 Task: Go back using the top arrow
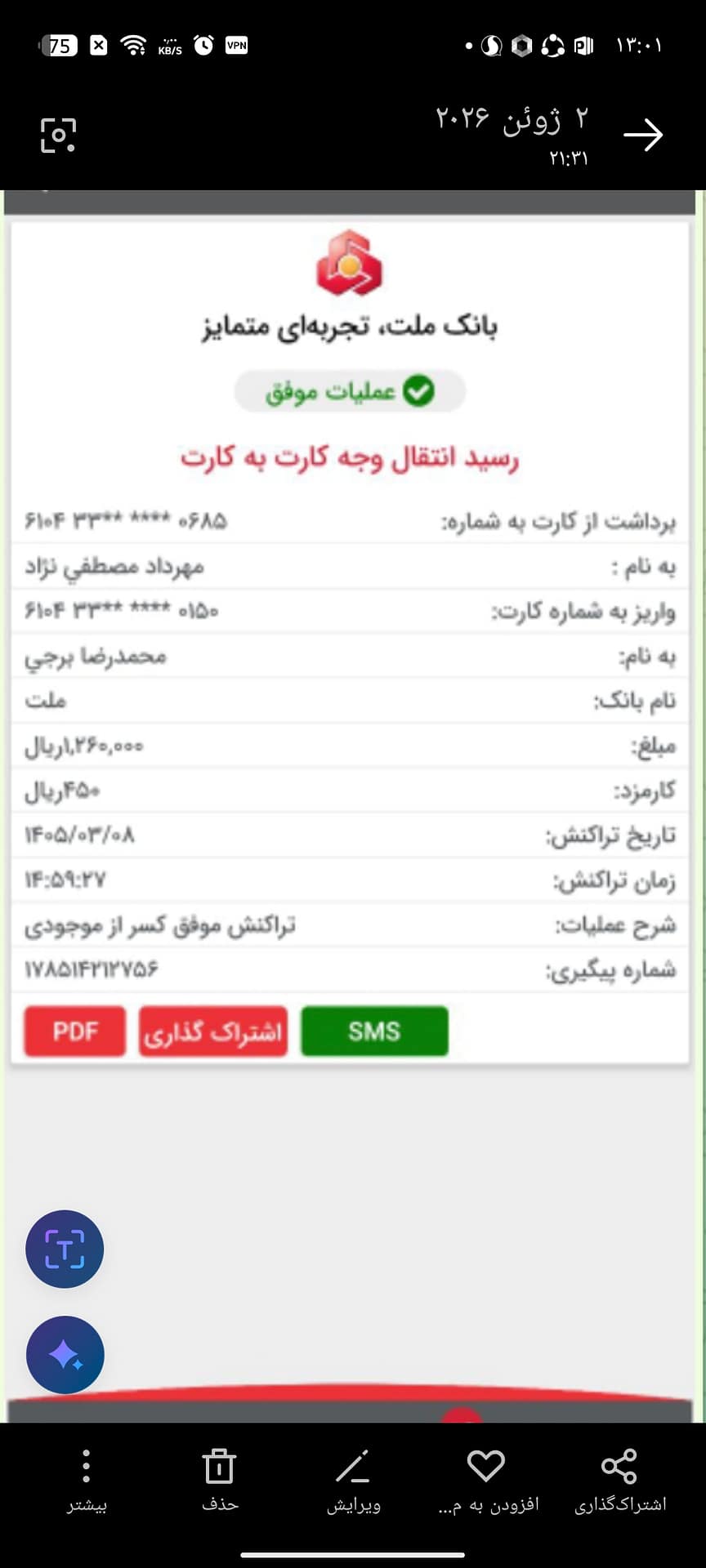pyautogui.click(x=643, y=135)
